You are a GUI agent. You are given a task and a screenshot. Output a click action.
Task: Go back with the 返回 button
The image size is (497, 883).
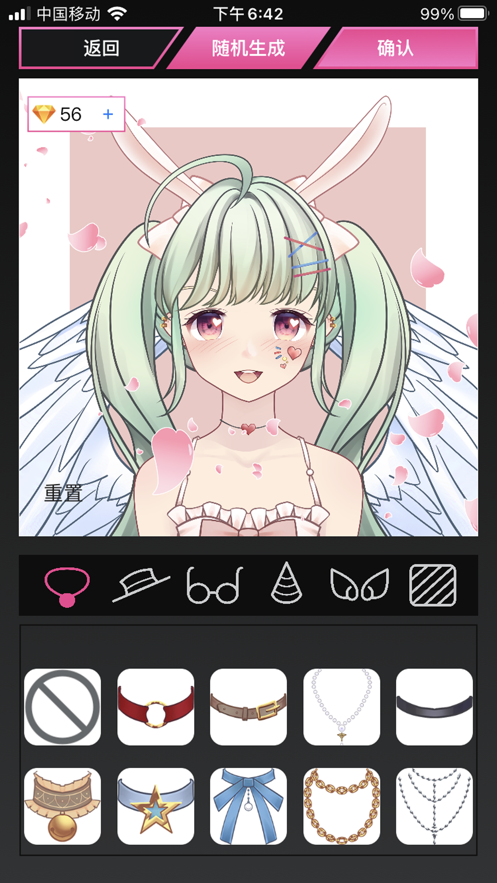pos(100,48)
